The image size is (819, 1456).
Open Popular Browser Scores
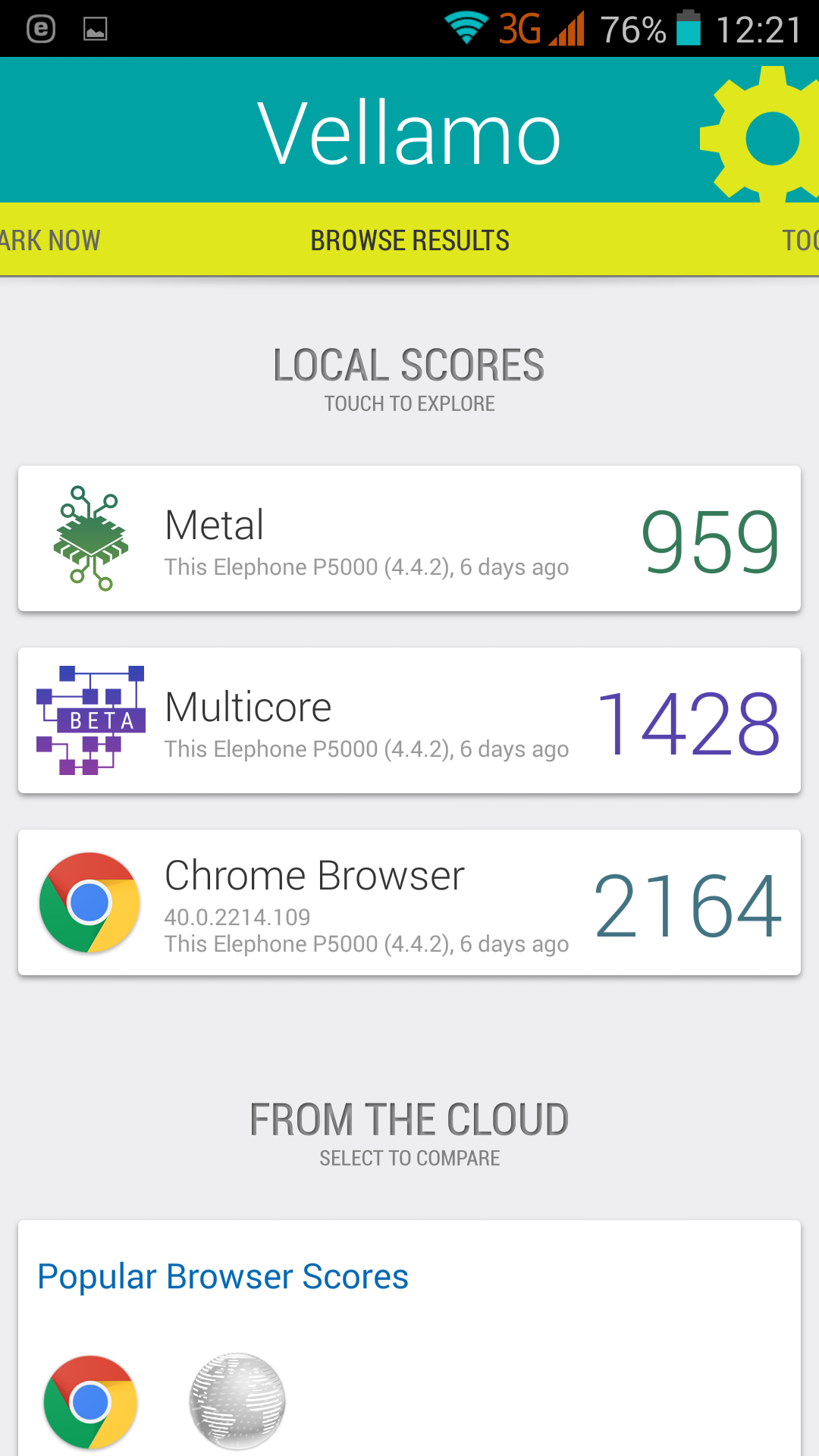(x=223, y=1276)
